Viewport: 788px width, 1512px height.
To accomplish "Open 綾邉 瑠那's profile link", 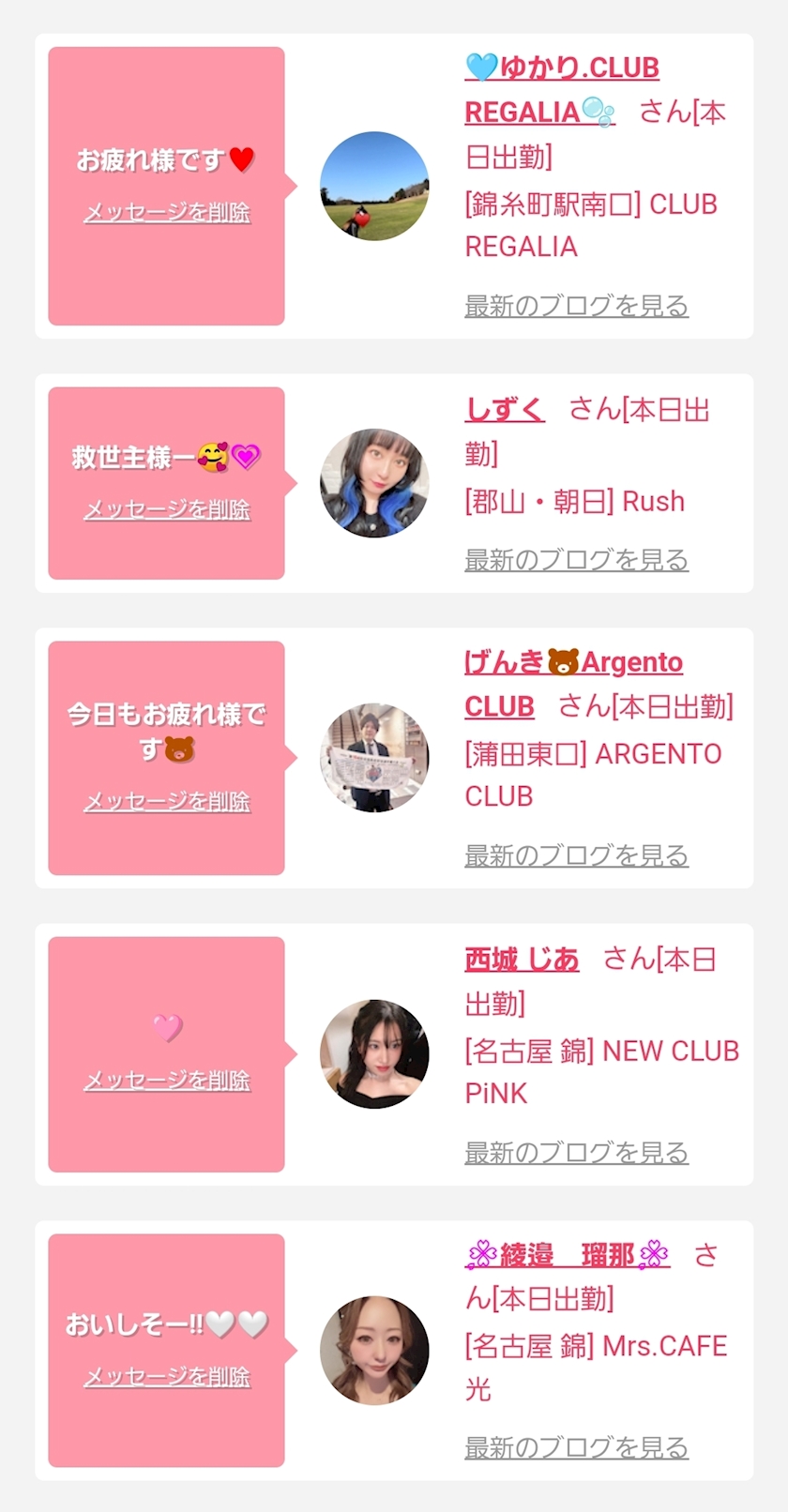I will pyautogui.click(x=567, y=1255).
